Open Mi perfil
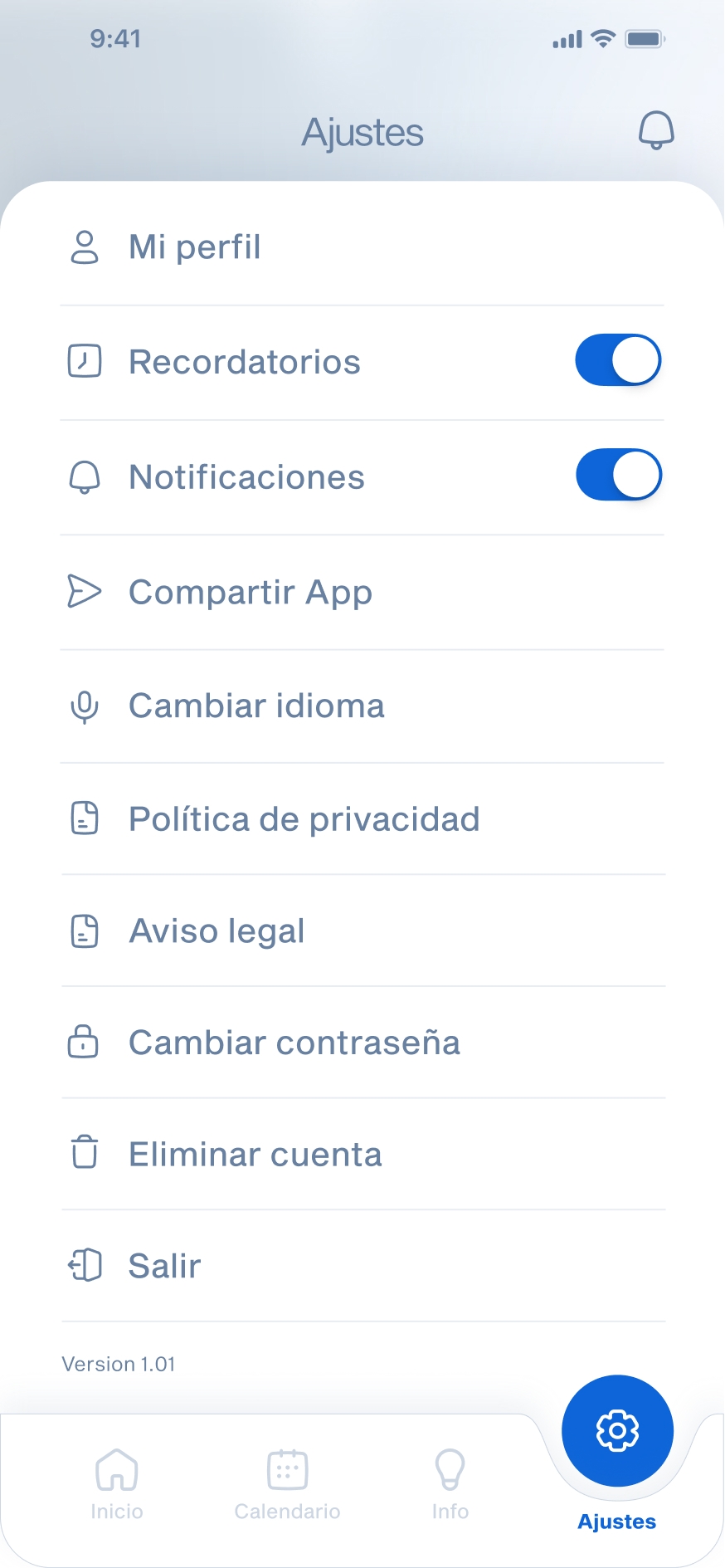The image size is (725, 1568). [362, 247]
